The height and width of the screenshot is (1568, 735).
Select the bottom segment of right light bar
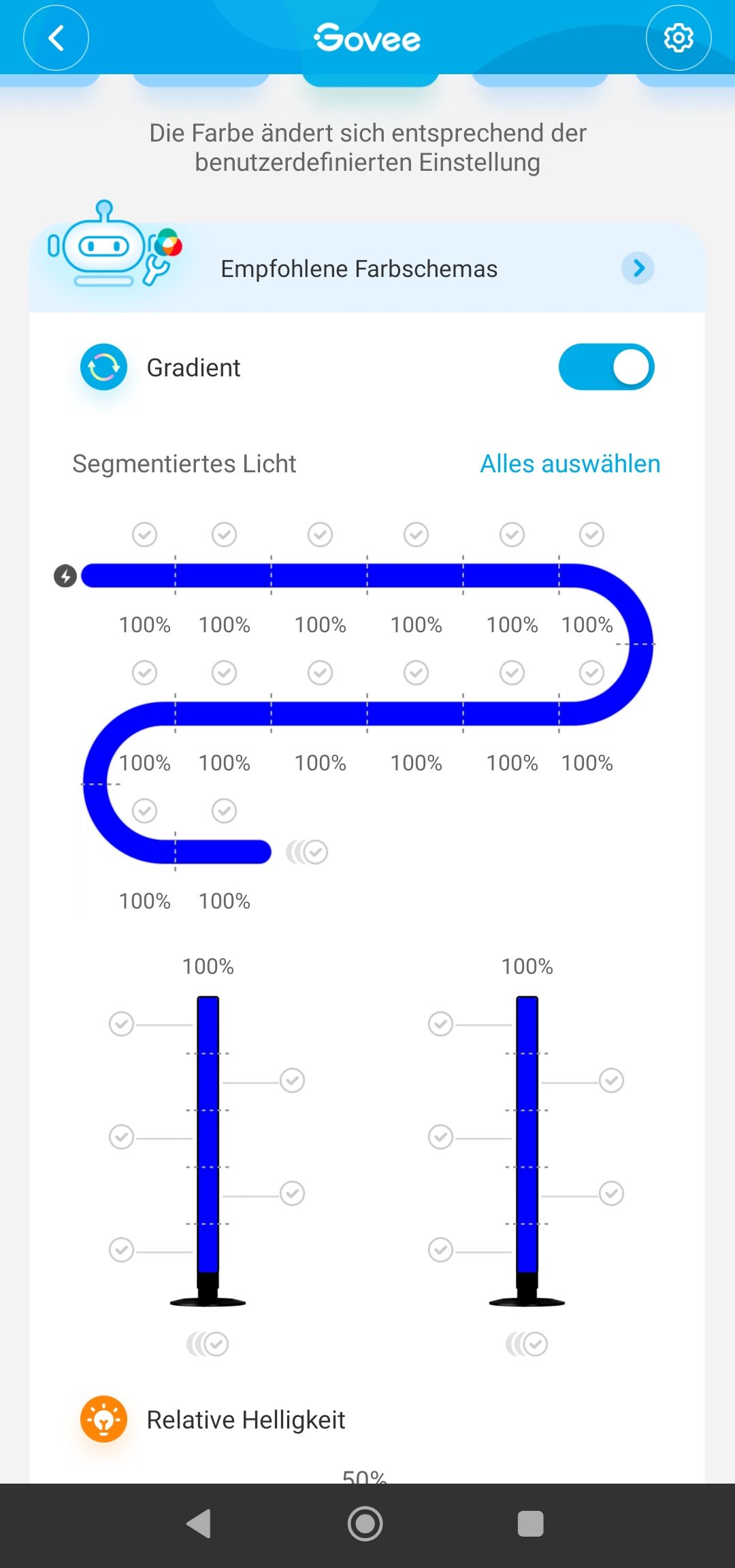pyautogui.click(x=441, y=1250)
